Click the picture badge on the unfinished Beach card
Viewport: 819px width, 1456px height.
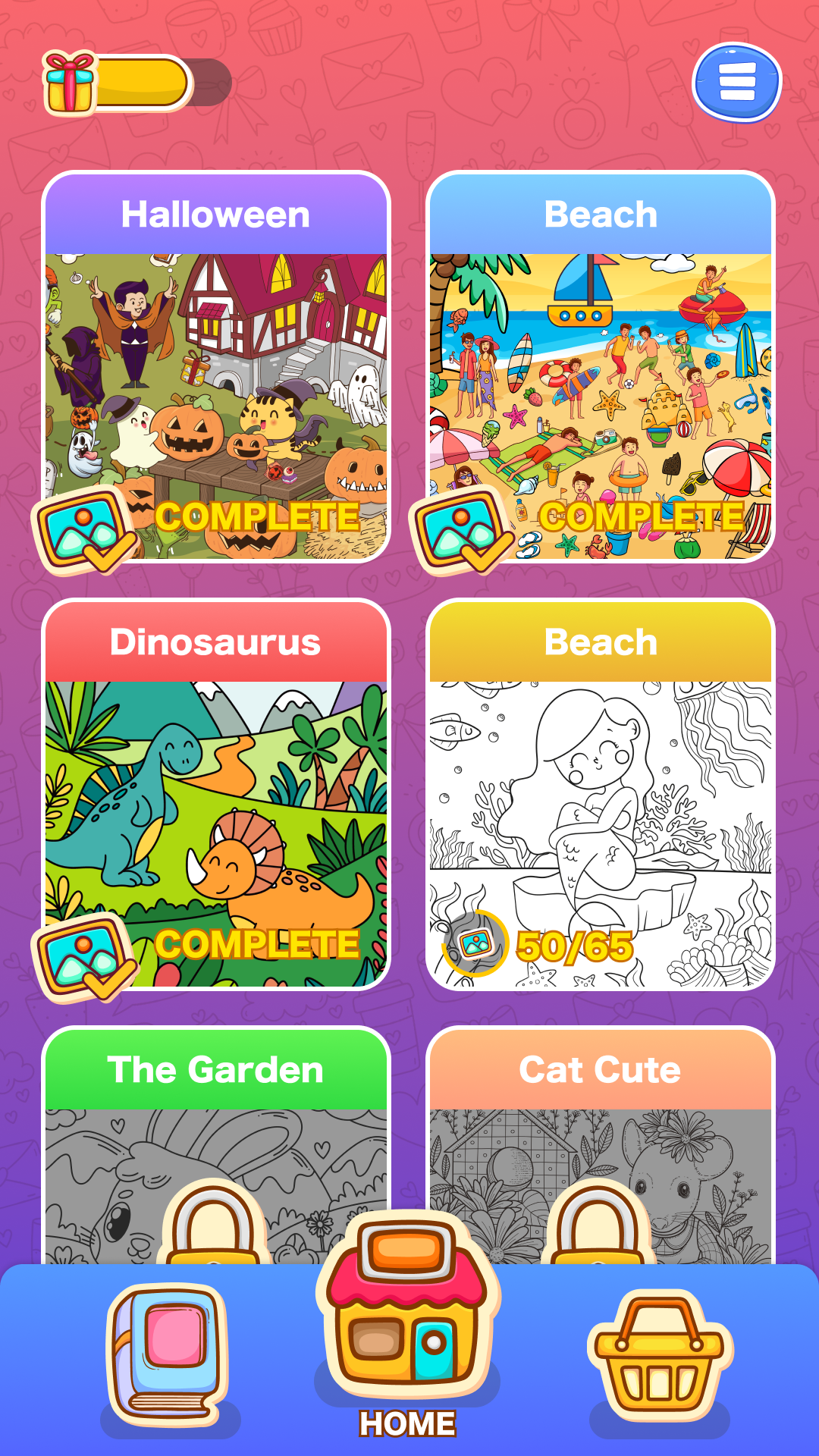coord(474,942)
